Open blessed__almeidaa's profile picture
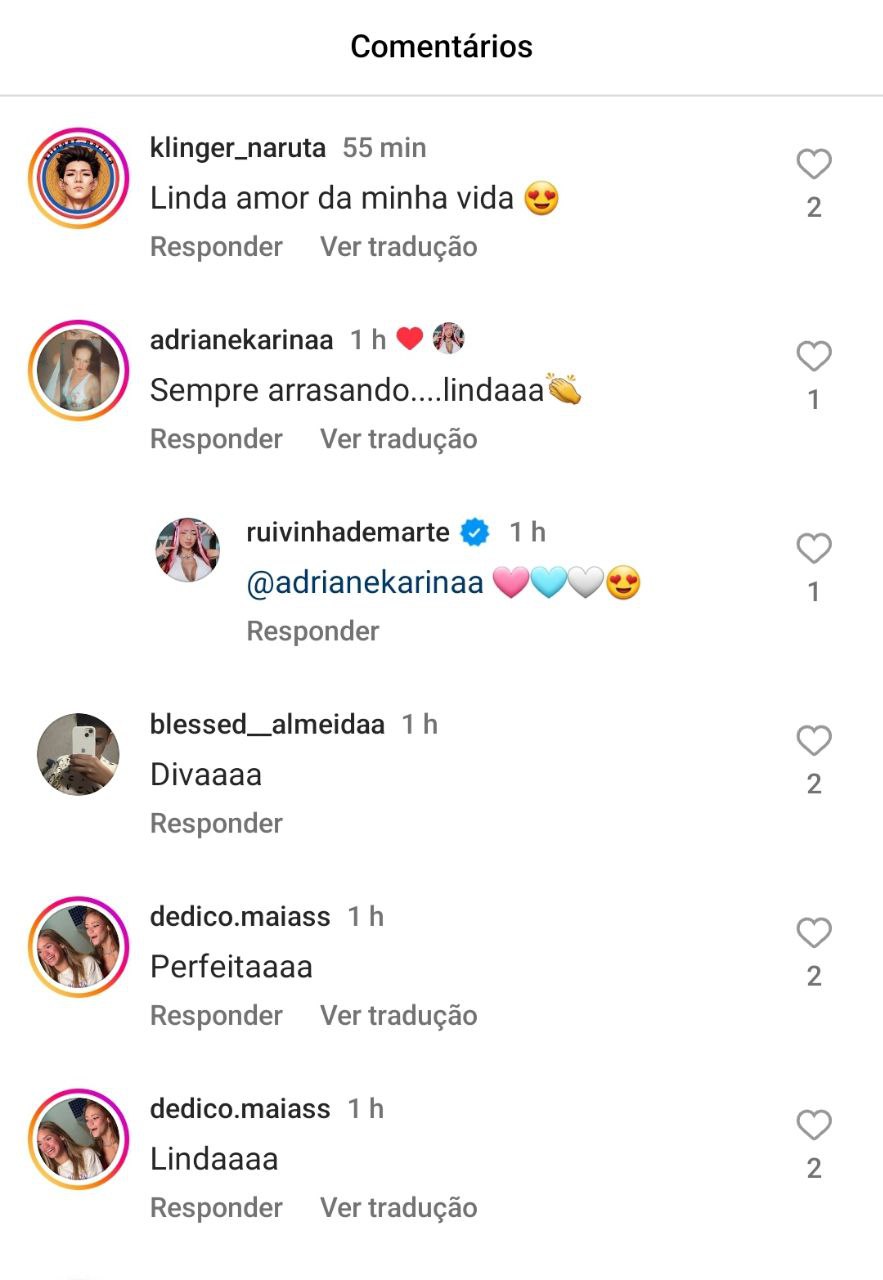Viewport: 883px width, 1280px height. click(x=78, y=755)
